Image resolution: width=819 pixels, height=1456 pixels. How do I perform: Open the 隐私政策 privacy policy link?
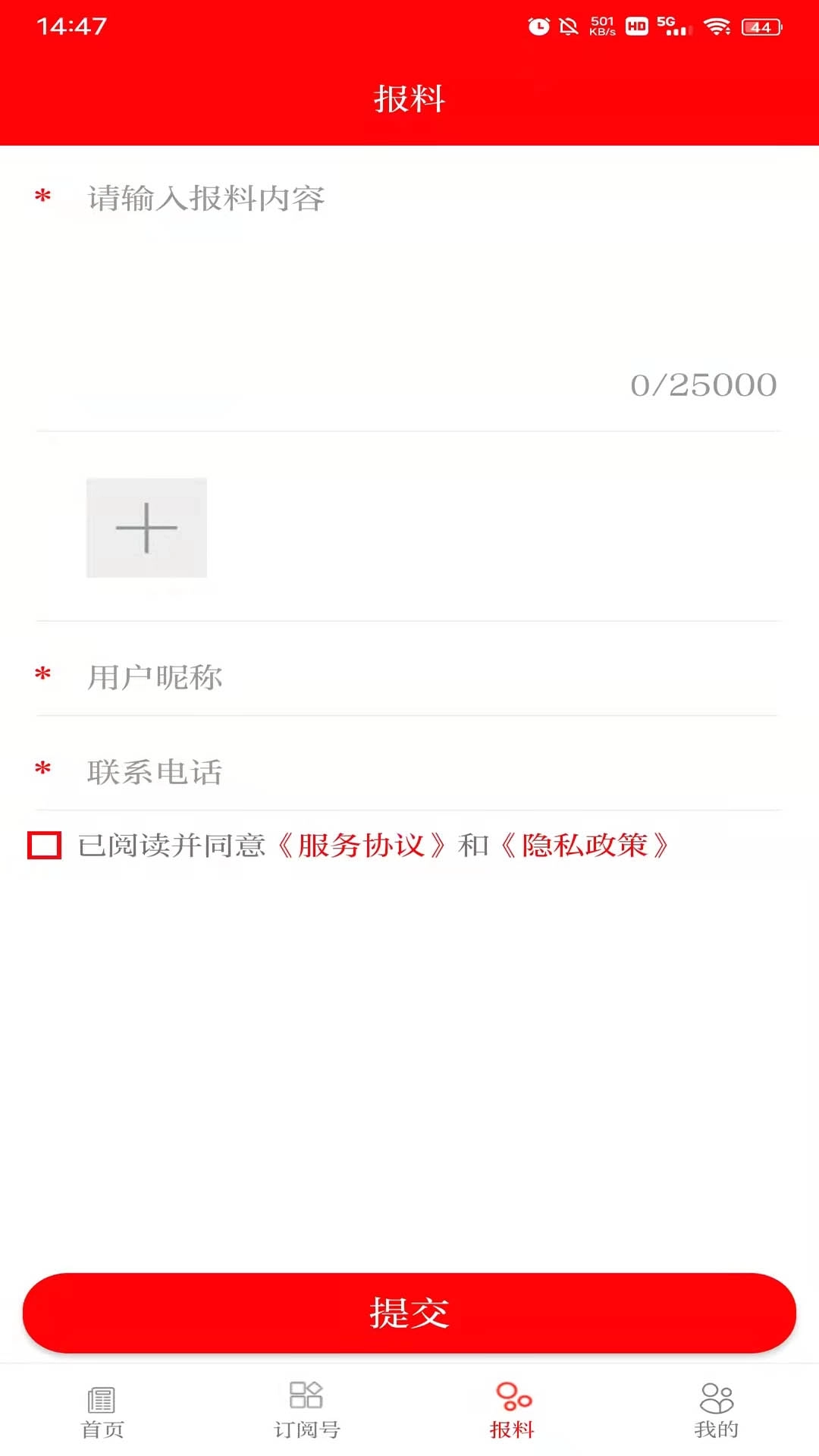coord(585,844)
